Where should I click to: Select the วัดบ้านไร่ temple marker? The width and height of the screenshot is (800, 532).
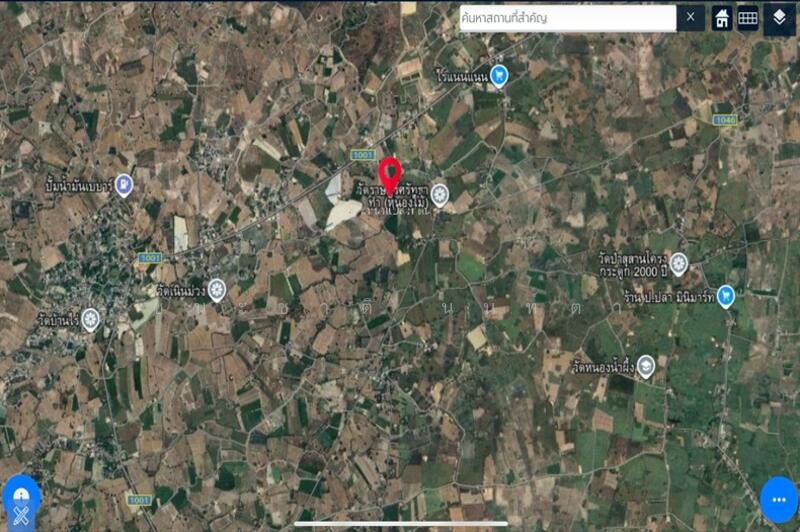[90, 319]
